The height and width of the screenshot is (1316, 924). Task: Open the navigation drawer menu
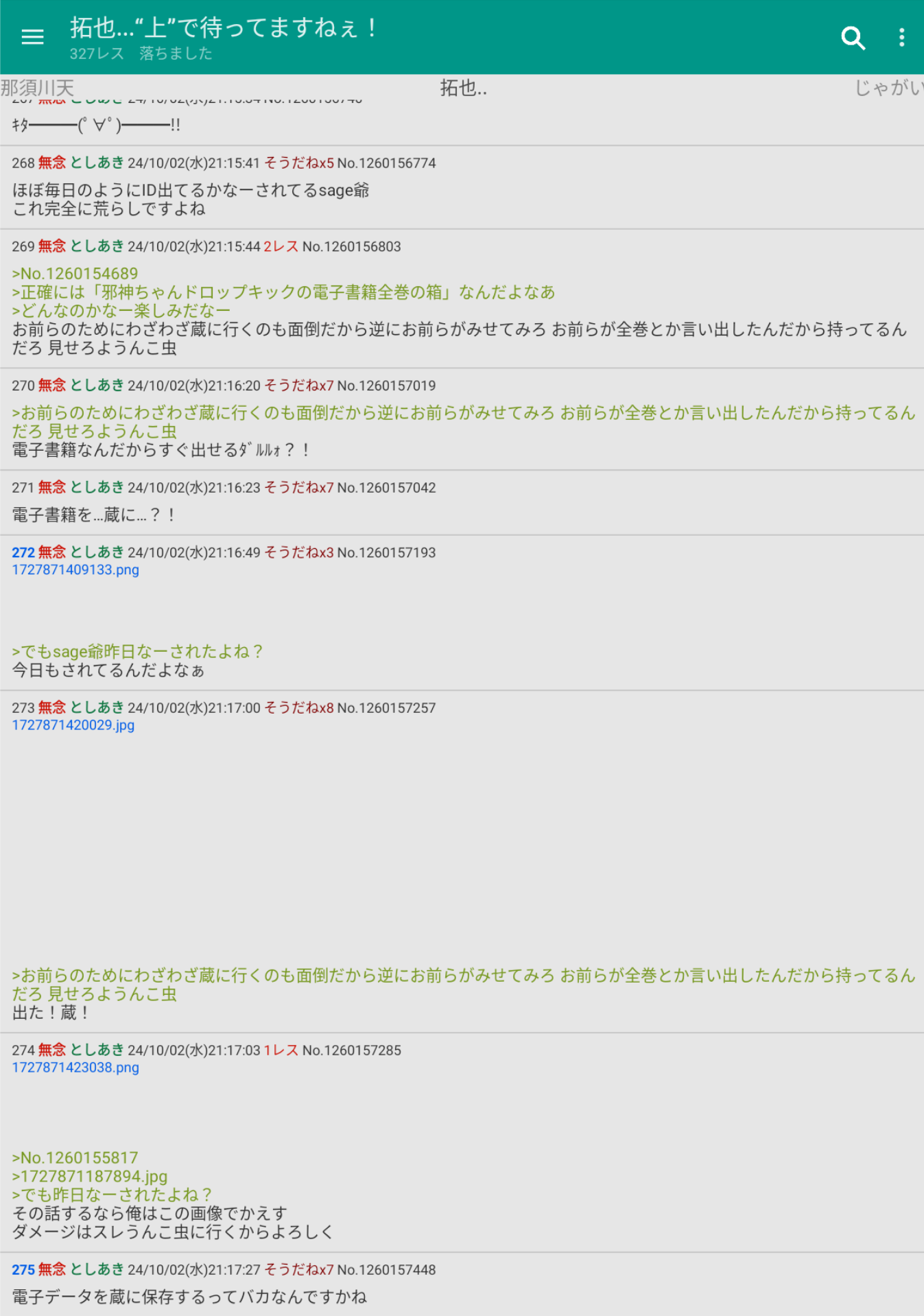pyautogui.click(x=32, y=37)
